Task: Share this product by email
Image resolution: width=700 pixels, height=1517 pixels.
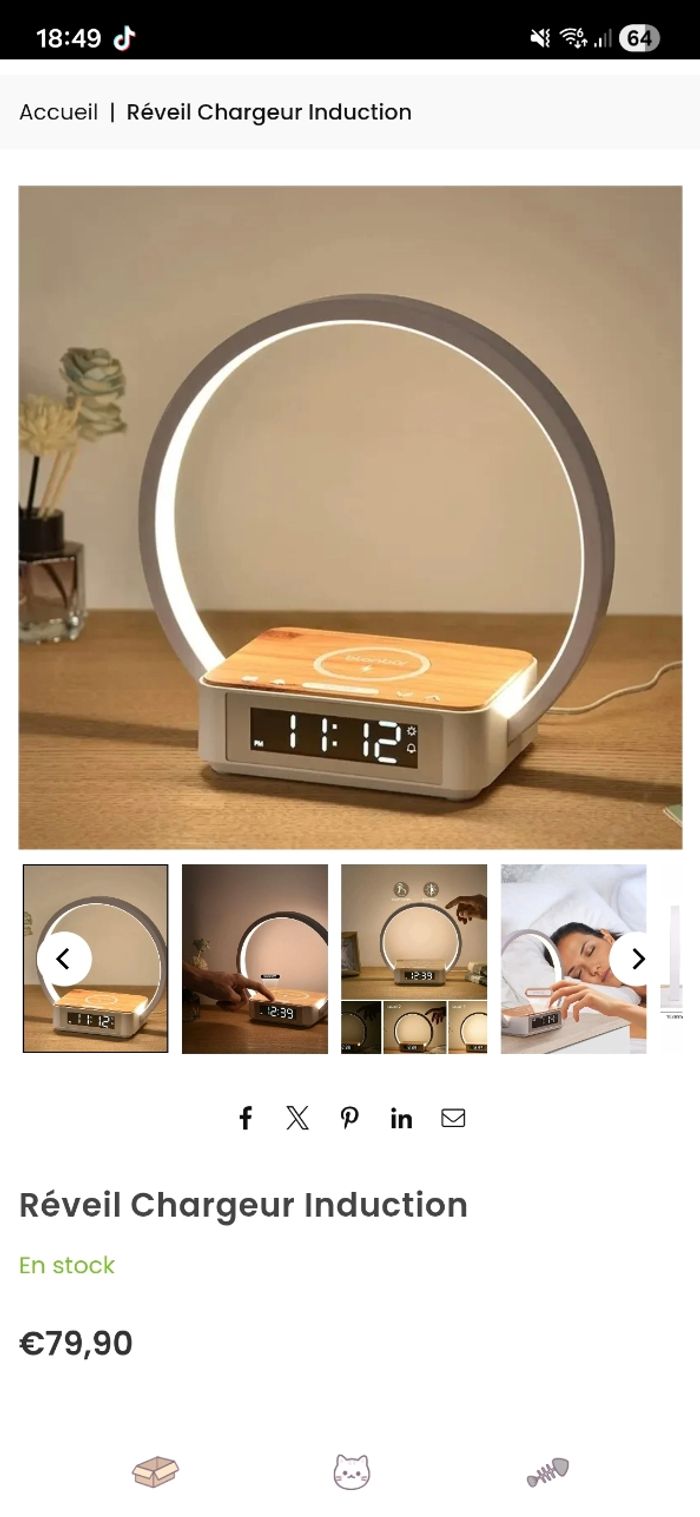Action: click(x=453, y=1118)
